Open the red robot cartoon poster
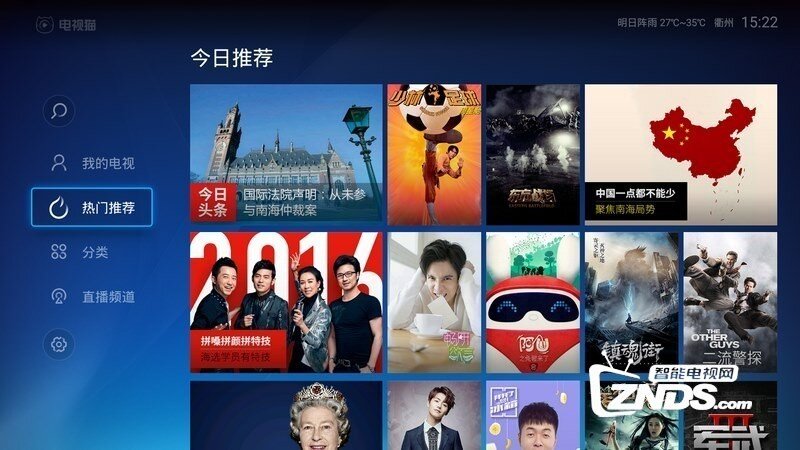Image resolution: width=800 pixels, height=450 pixels. (x=532, y=302)
